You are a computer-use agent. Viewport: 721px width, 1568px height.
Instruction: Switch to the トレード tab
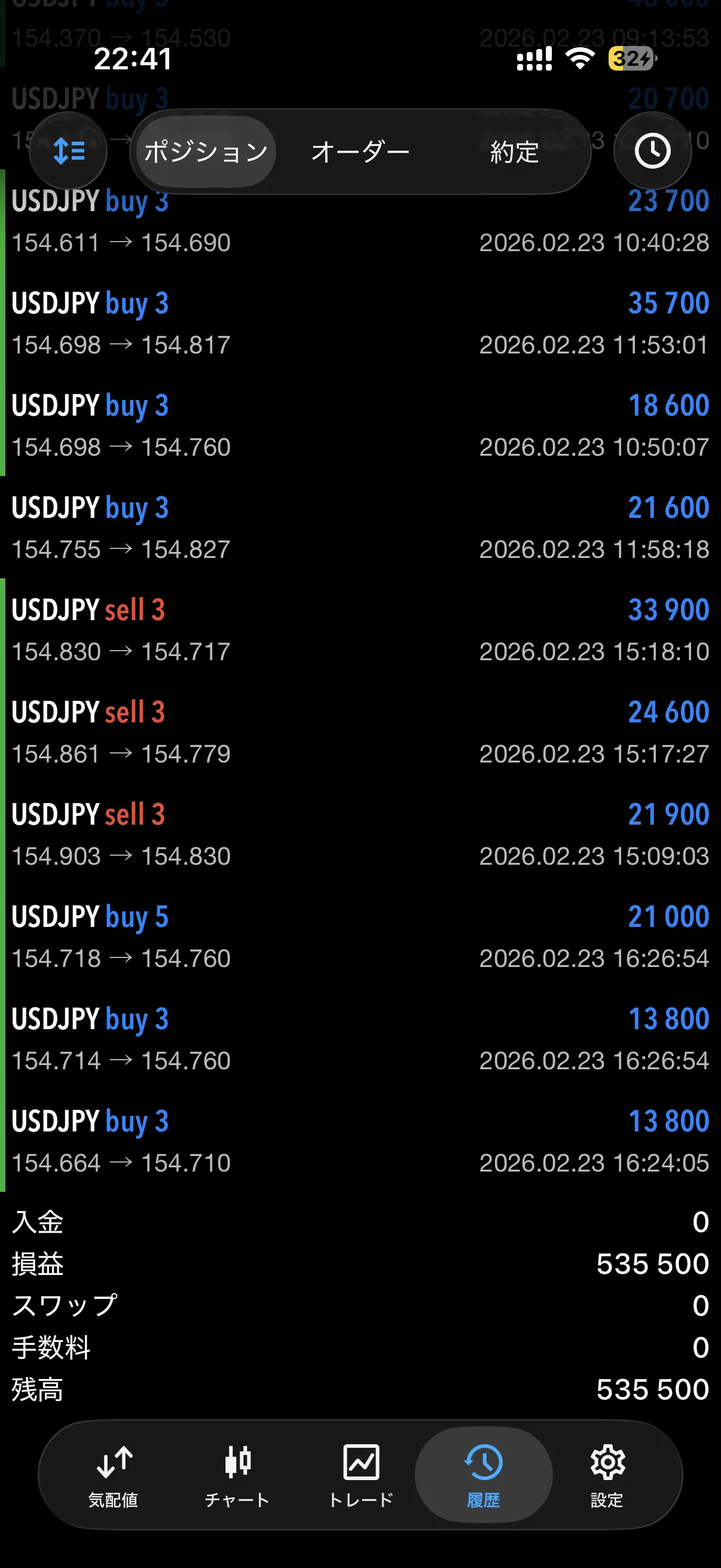(361, 1474)
